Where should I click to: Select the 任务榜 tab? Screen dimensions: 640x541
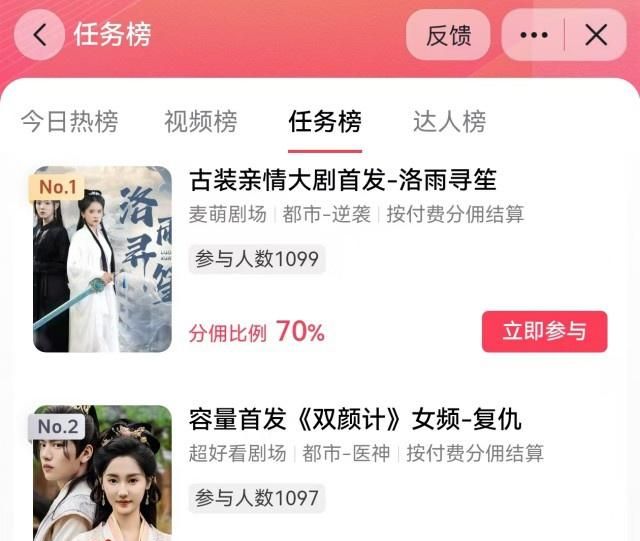325,122
